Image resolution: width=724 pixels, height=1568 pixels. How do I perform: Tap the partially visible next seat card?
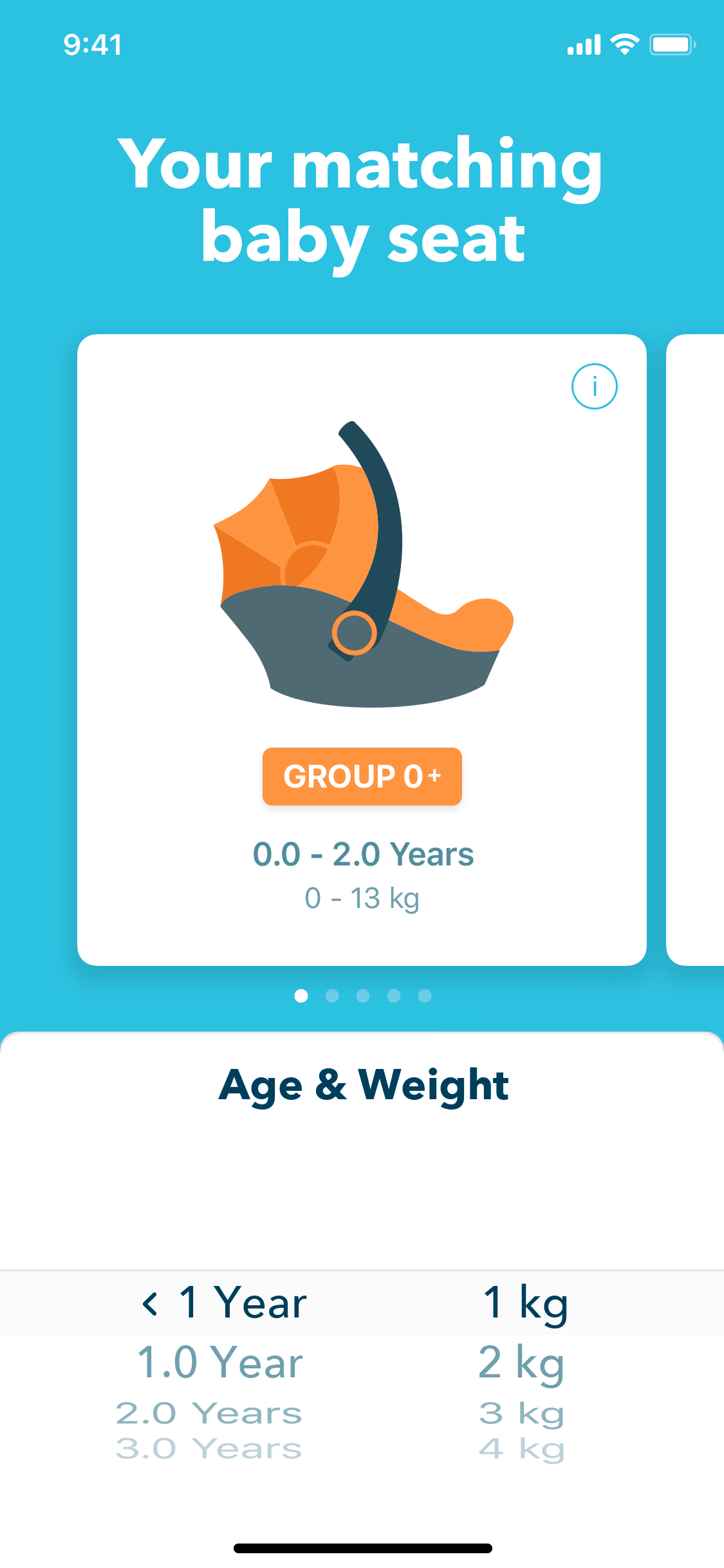click(x=695, y=650)
